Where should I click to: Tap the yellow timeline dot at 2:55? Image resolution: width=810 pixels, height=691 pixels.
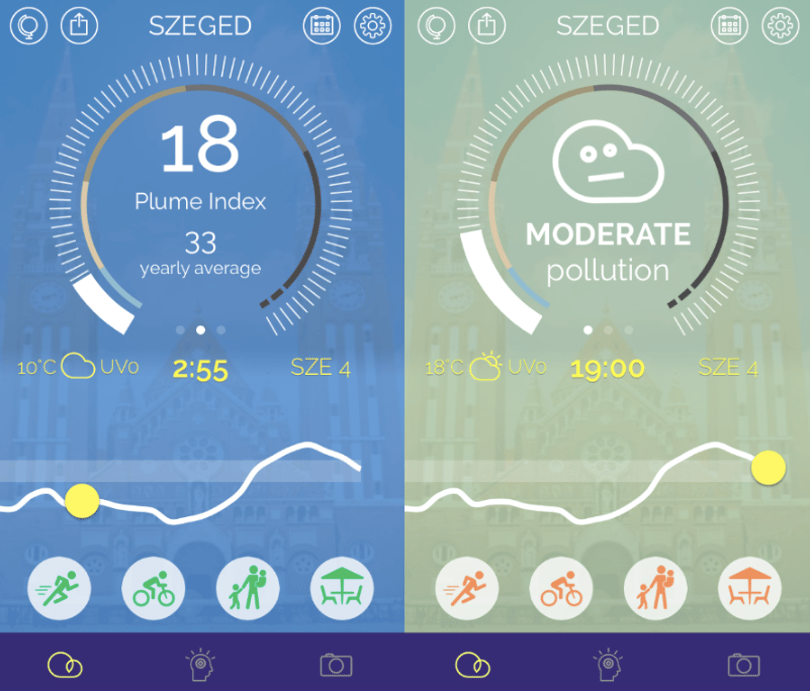click(82, 501)
